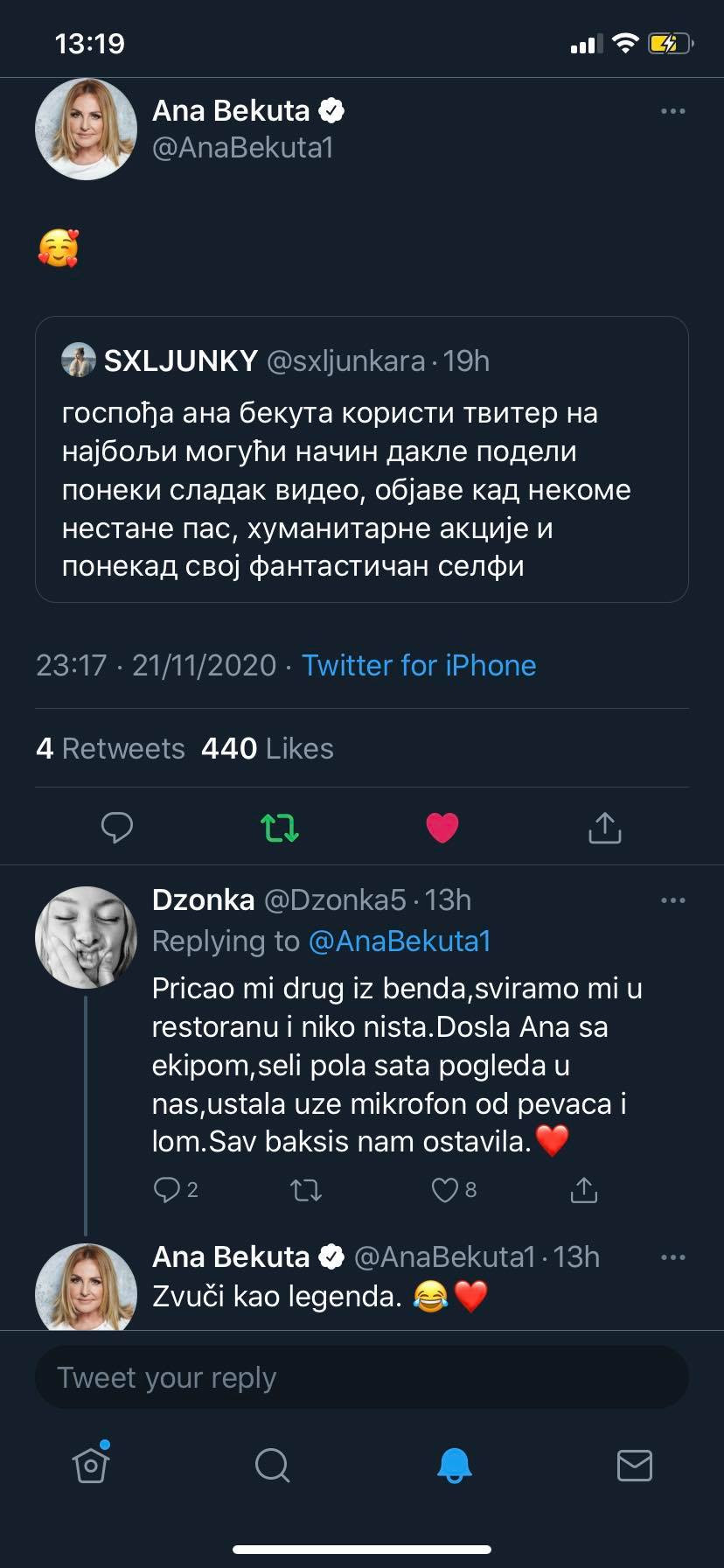The image size is (724, 1568).
Task: Open the main tweet's overflow menu
Action: tap(672, 111)
